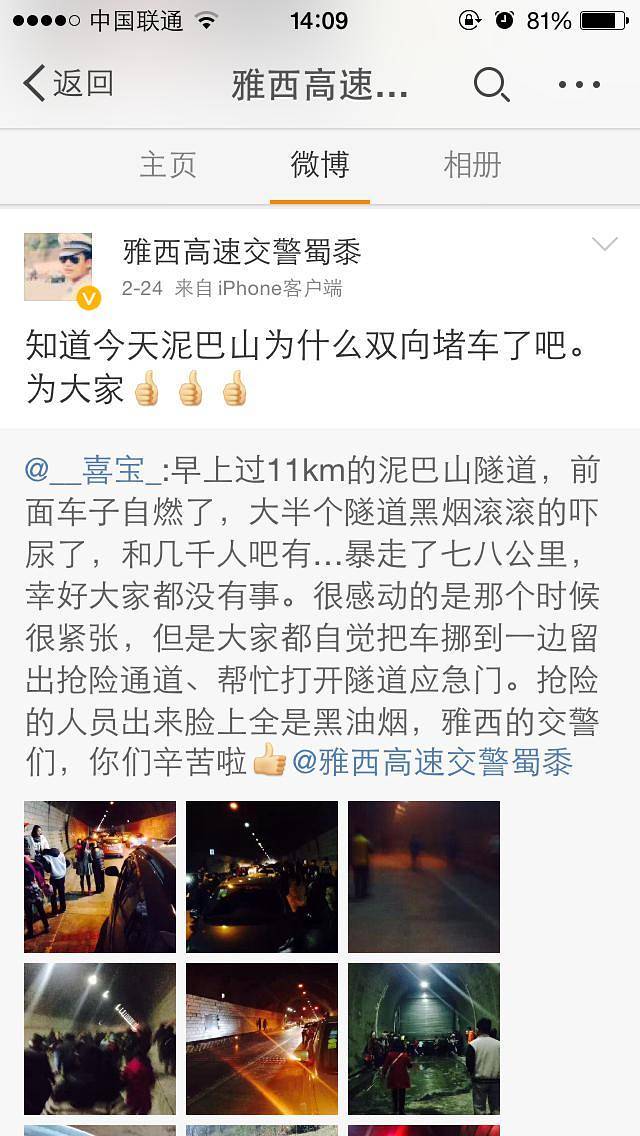
Task: Open the search magnifier icon
Action: (490, 85)
